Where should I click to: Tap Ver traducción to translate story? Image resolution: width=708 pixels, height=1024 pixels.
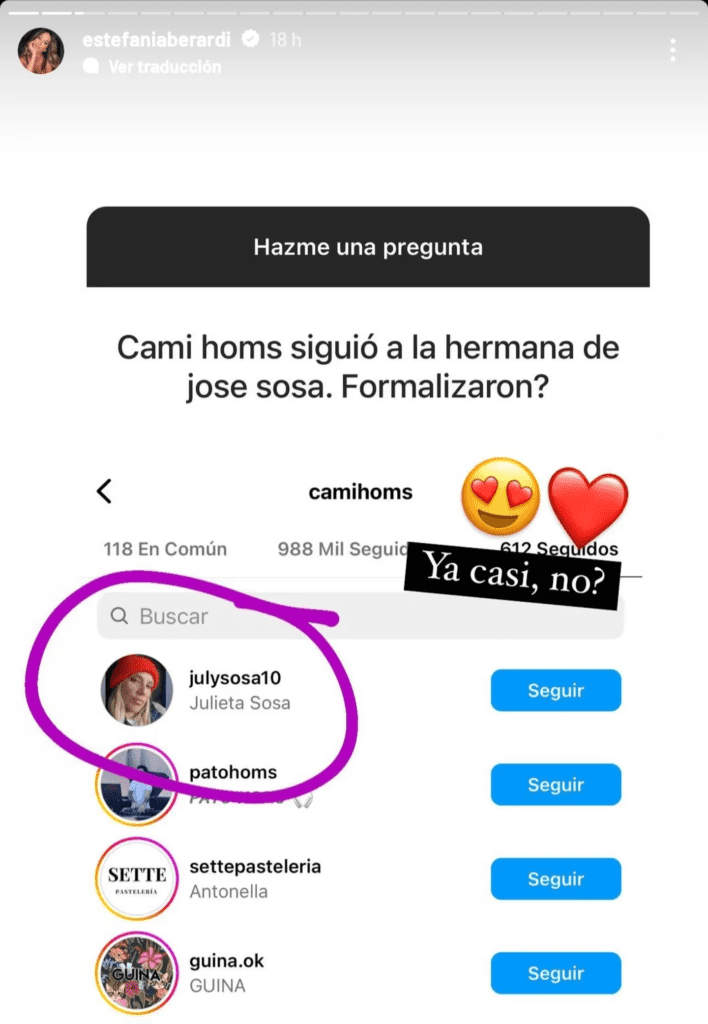[x=164, y=67]
